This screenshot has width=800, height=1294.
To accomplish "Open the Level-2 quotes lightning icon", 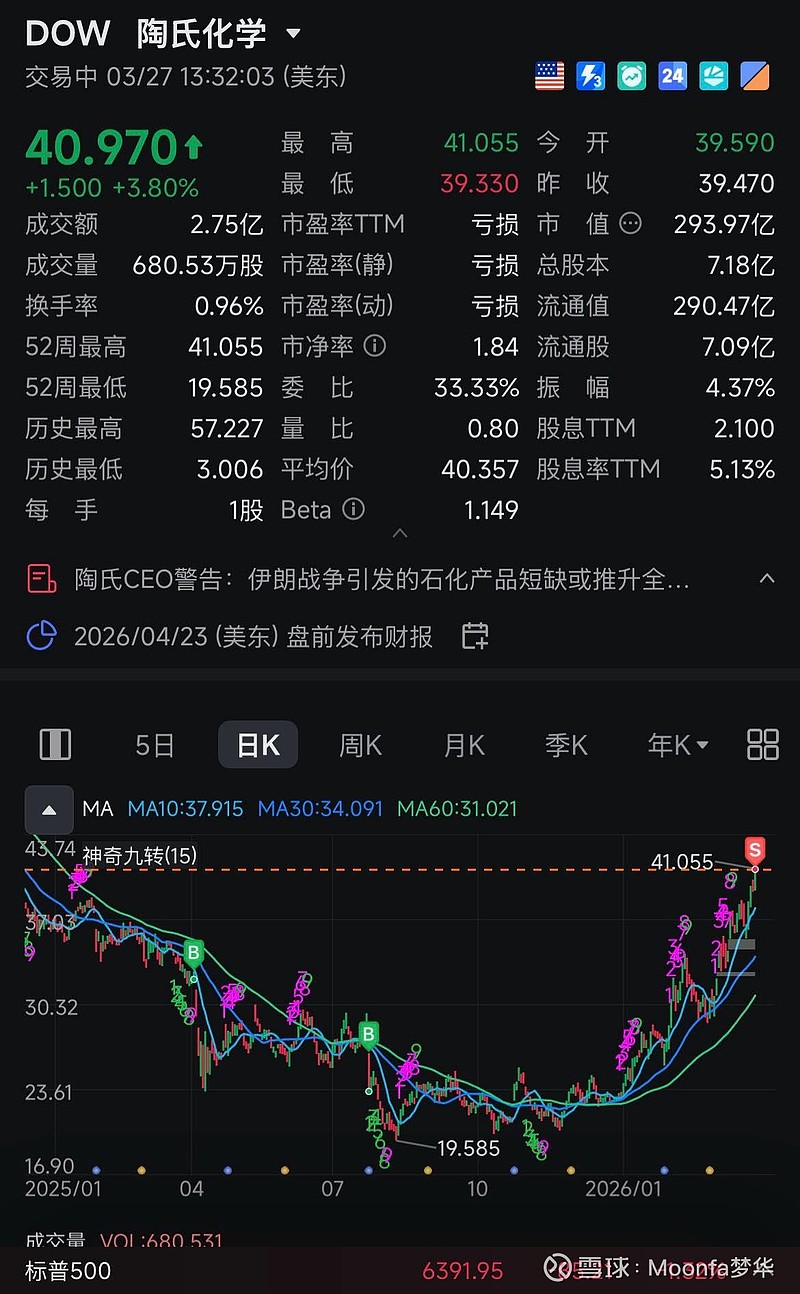I will pos(591,75).
